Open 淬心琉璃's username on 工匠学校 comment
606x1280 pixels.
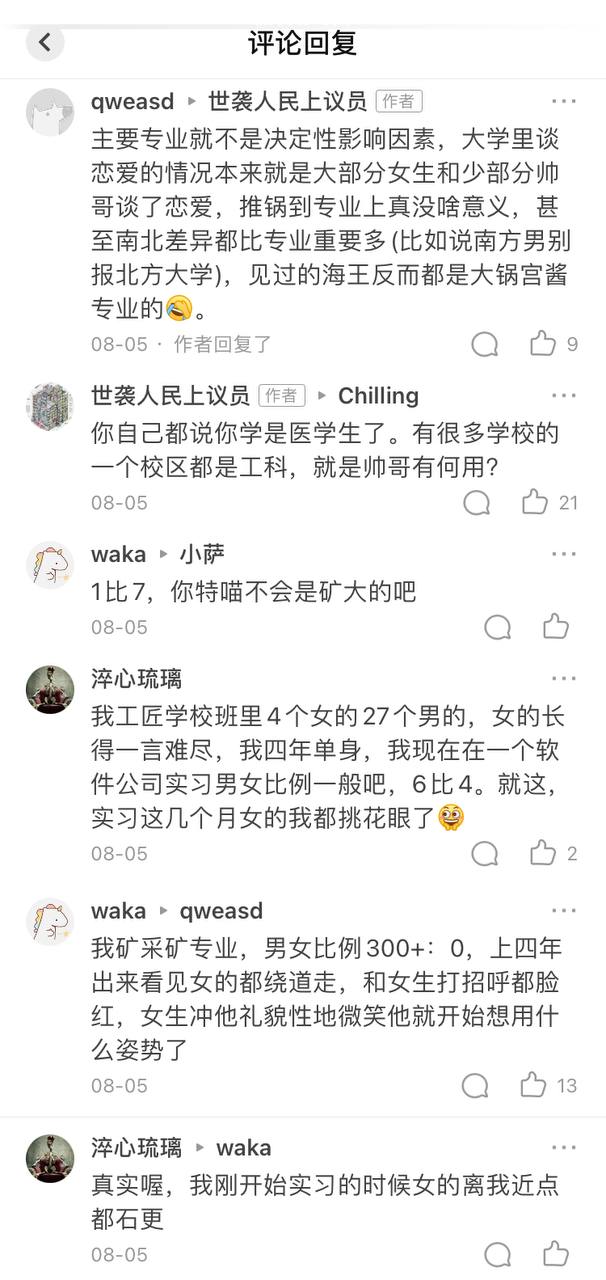136,680
